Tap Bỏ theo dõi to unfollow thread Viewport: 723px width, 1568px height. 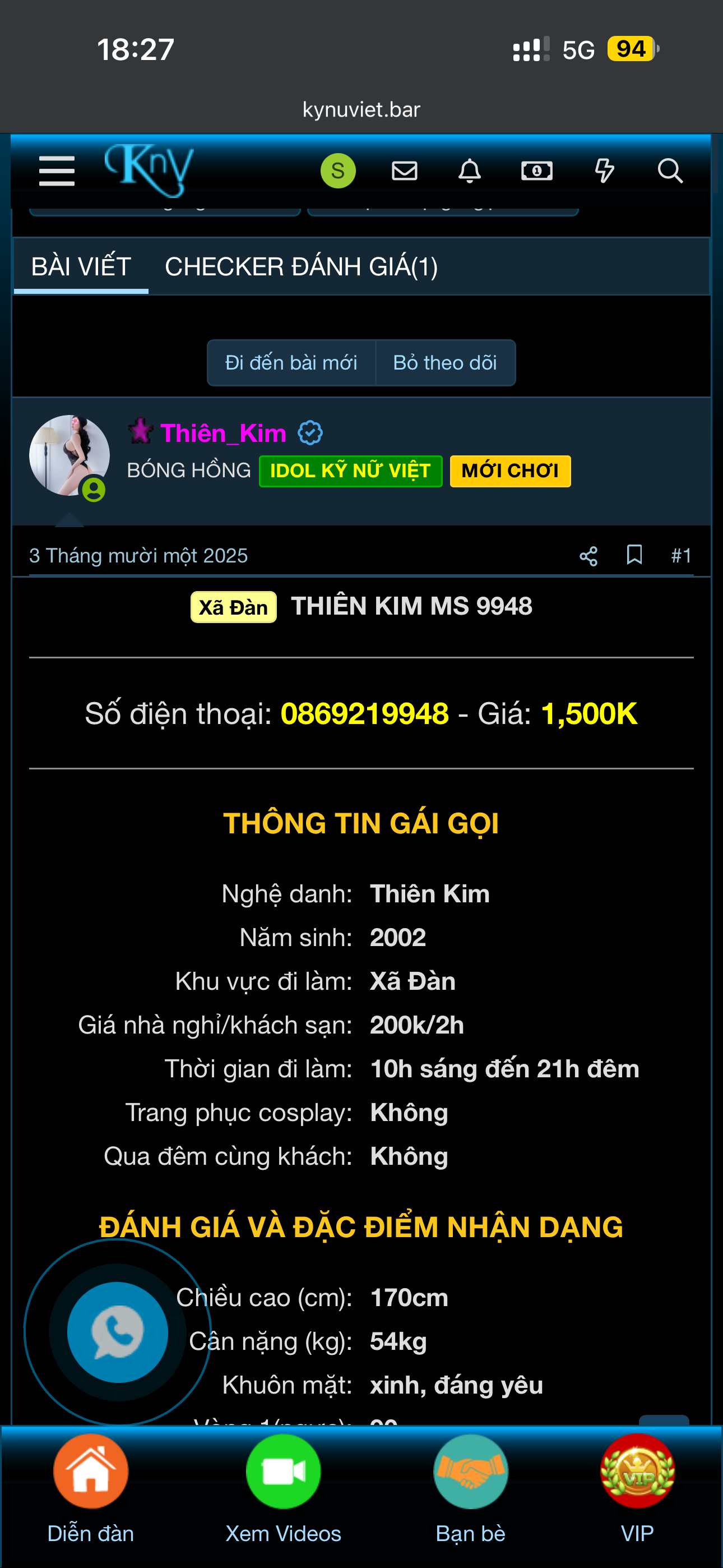pyautogui.click(x=445, y=363)
